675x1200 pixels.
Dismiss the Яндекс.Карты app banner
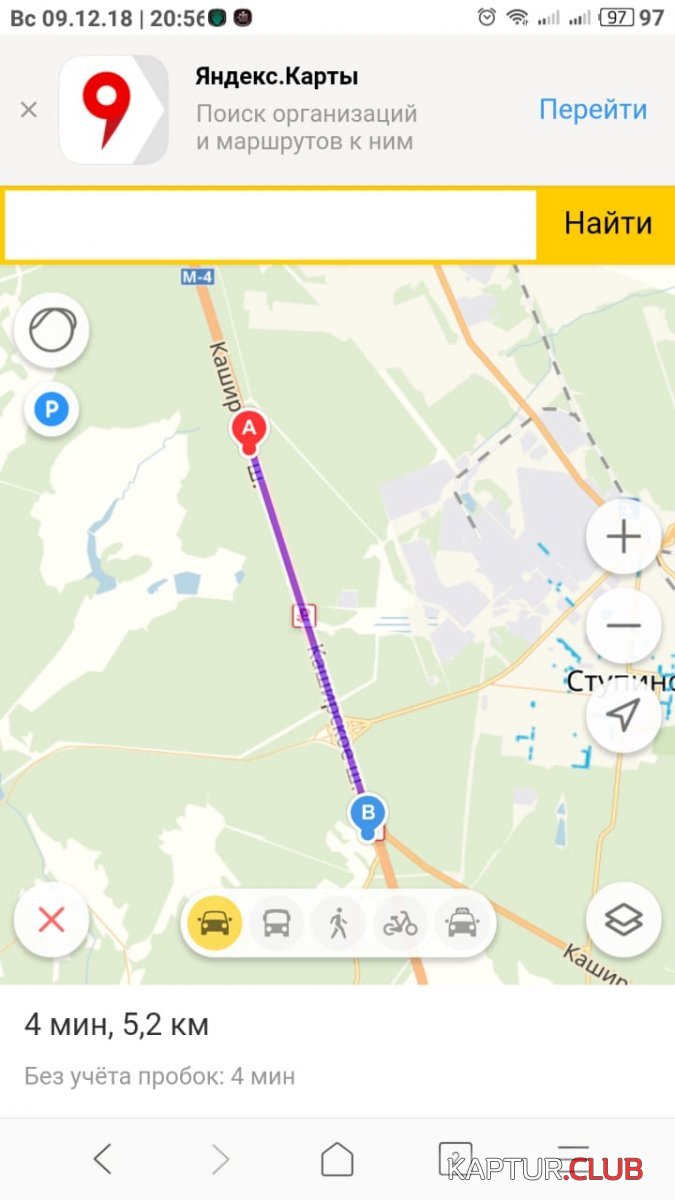[x=29, y=110]
